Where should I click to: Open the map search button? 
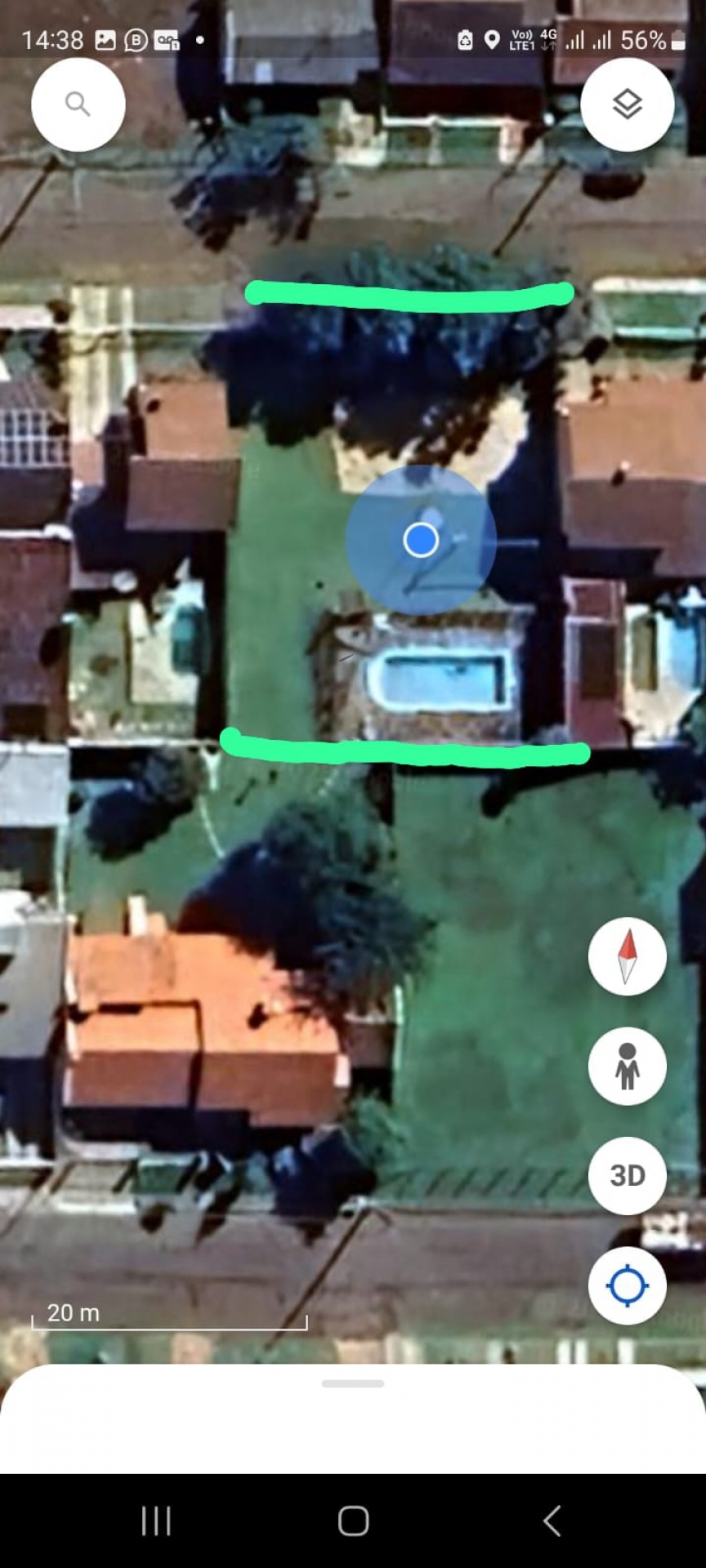click(x=78, y=105)
